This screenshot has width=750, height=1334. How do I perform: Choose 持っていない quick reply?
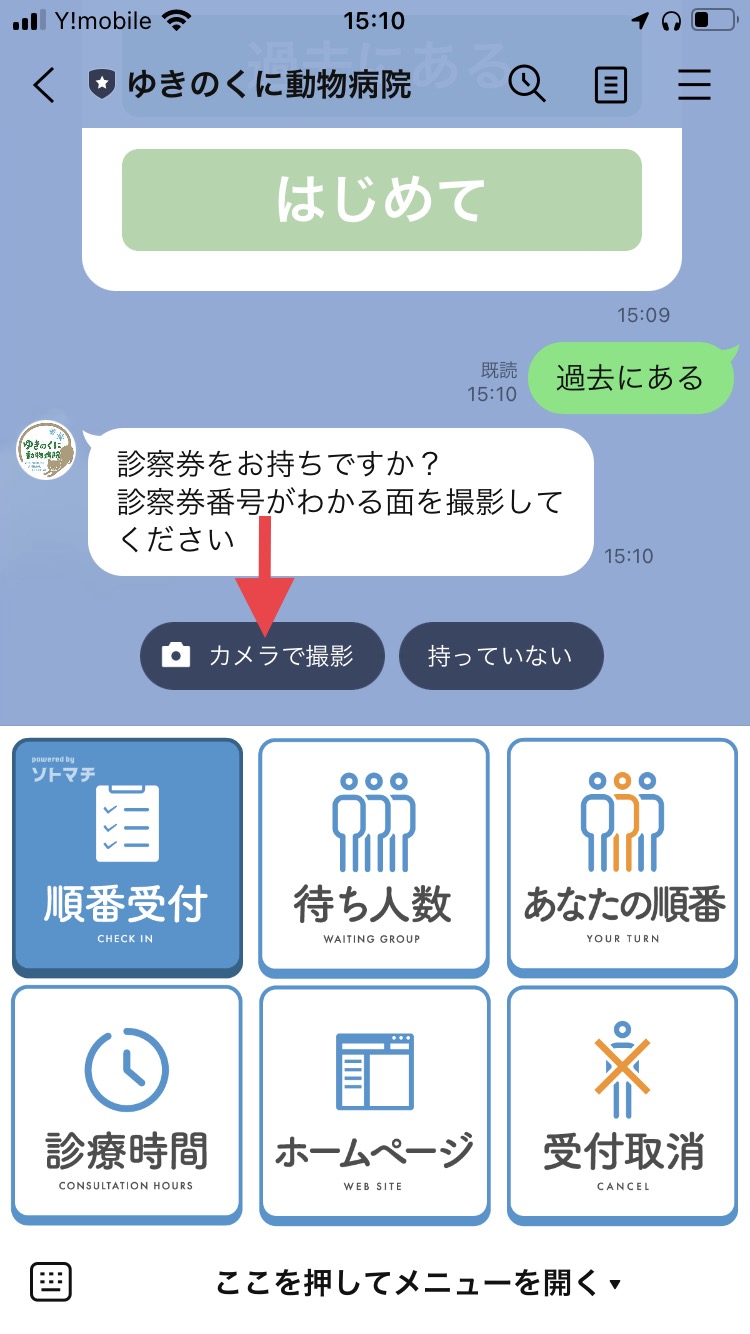click(x=501, y=656)
